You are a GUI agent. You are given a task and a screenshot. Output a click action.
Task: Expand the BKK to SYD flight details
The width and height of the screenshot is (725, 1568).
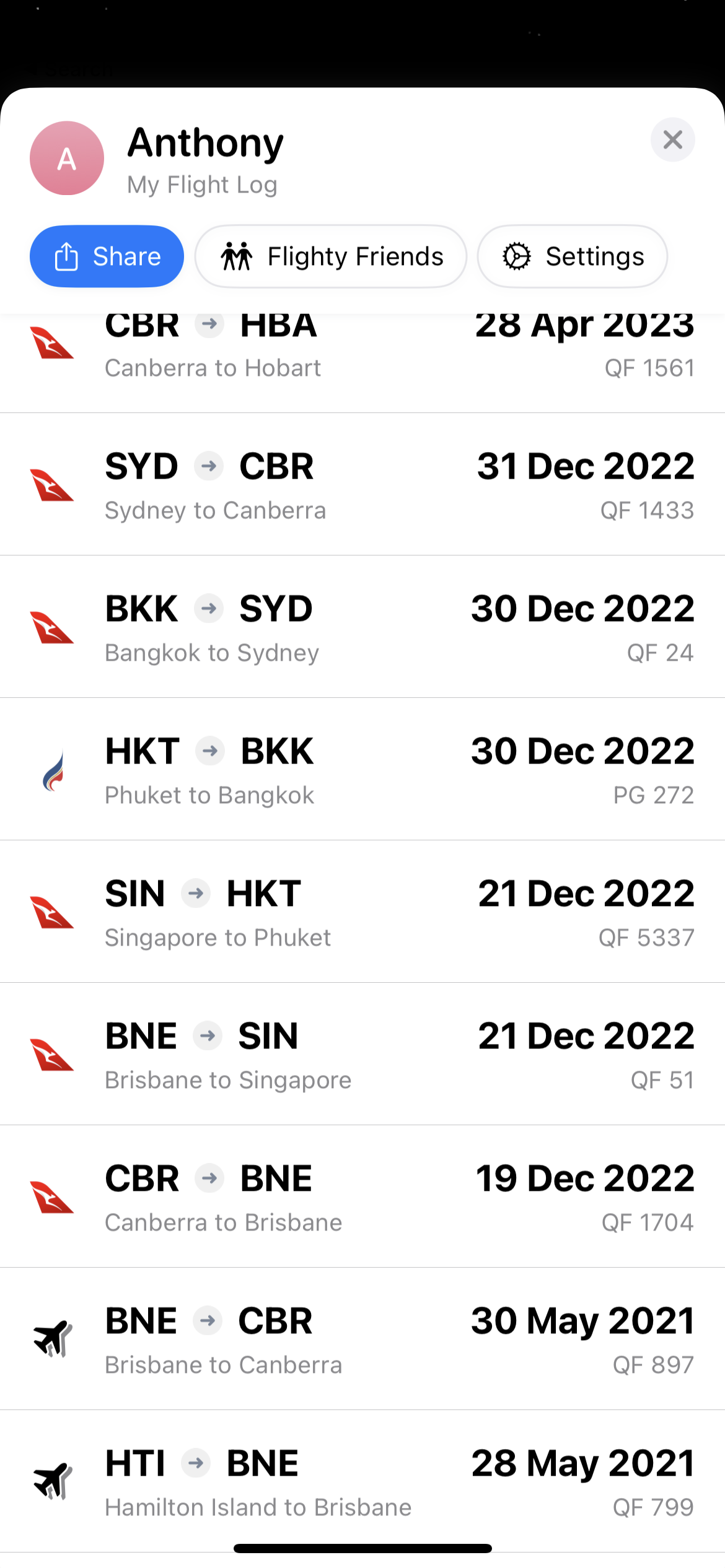[x=362, y=627]
